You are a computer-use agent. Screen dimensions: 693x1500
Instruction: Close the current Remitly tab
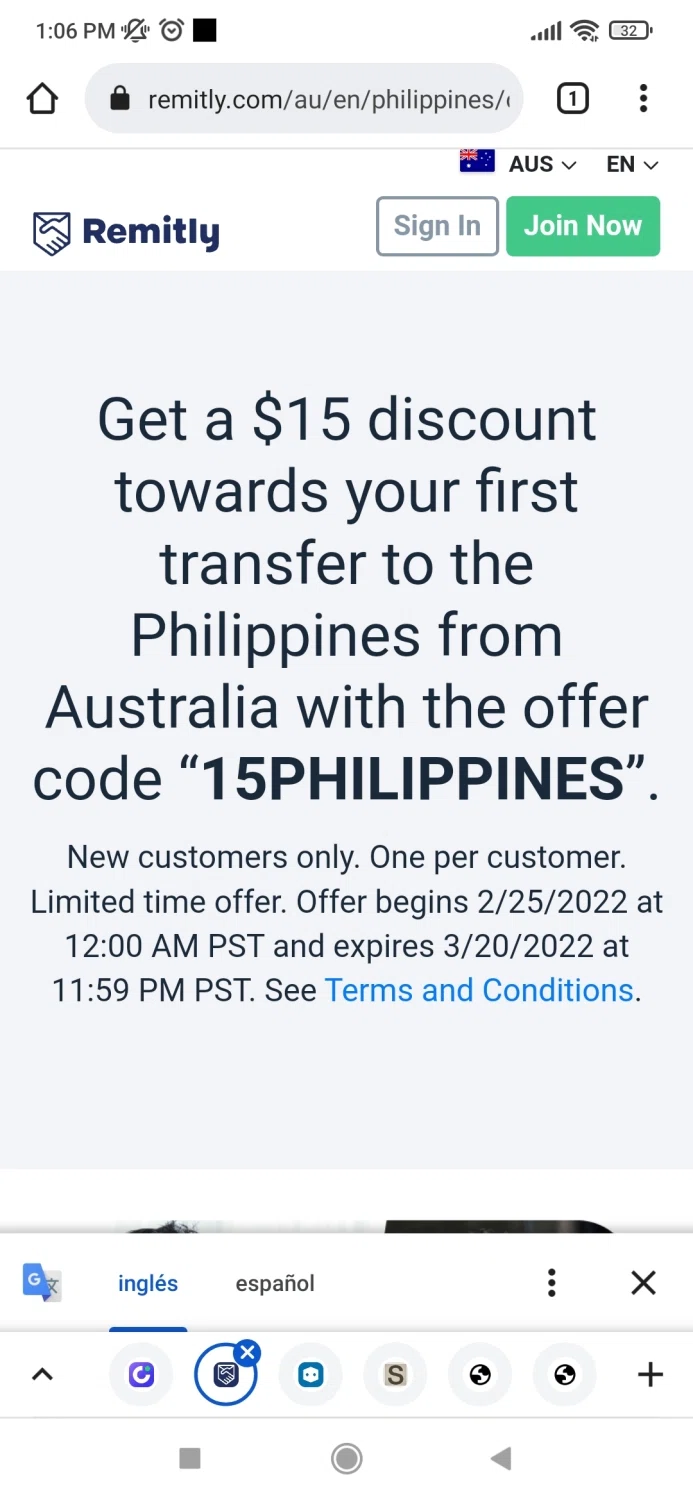point(247,1353)
